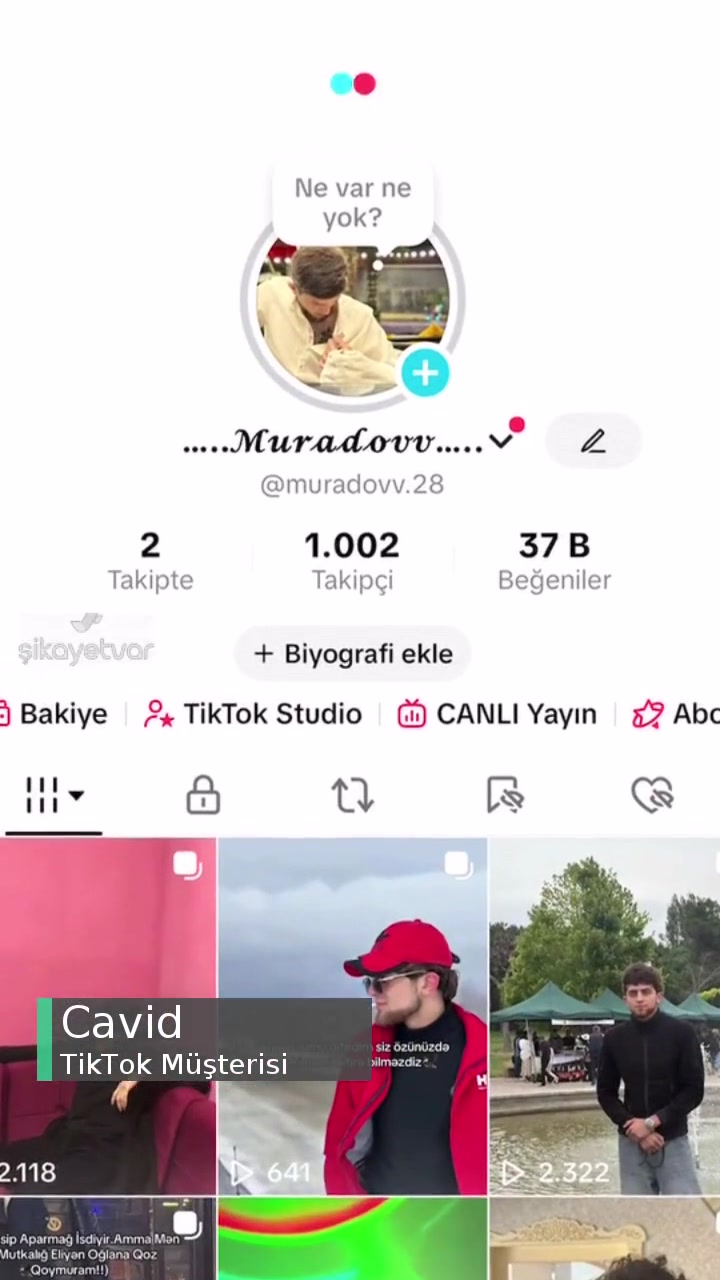The width and height of the screenshot is (720, 1280).
Task: Open the liked videos heart tab
Action: coord(652,794)
